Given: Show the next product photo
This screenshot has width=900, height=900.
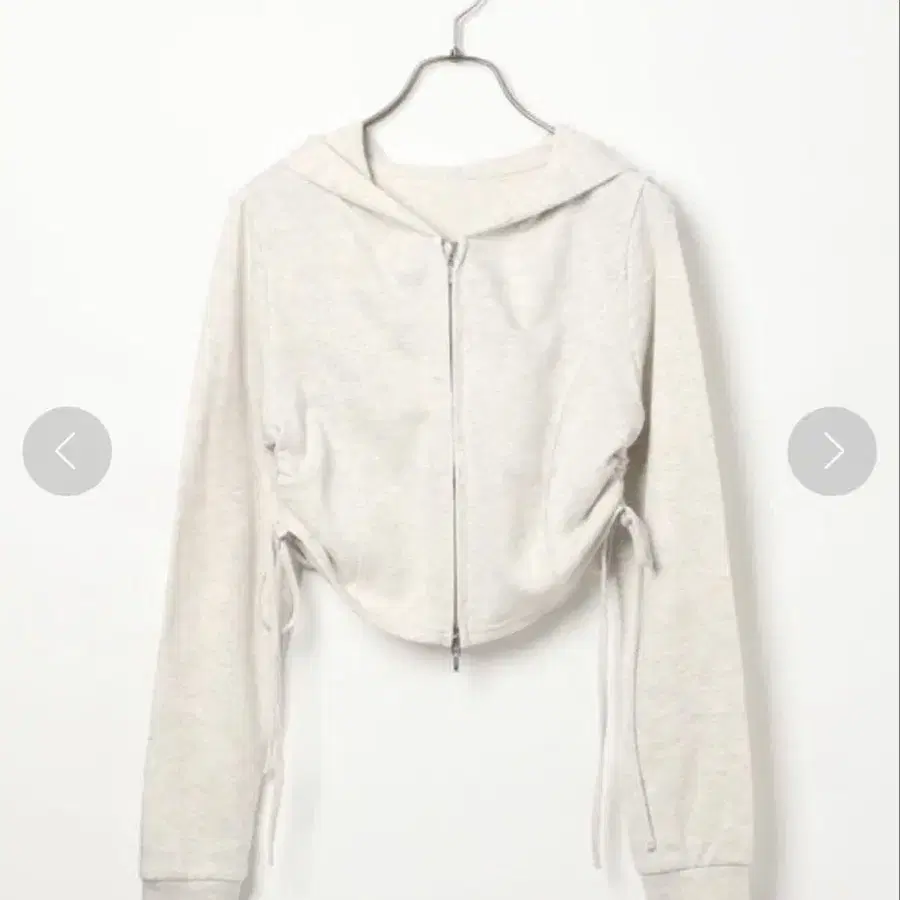Looking at the screenshot, I should coord(831,451).
